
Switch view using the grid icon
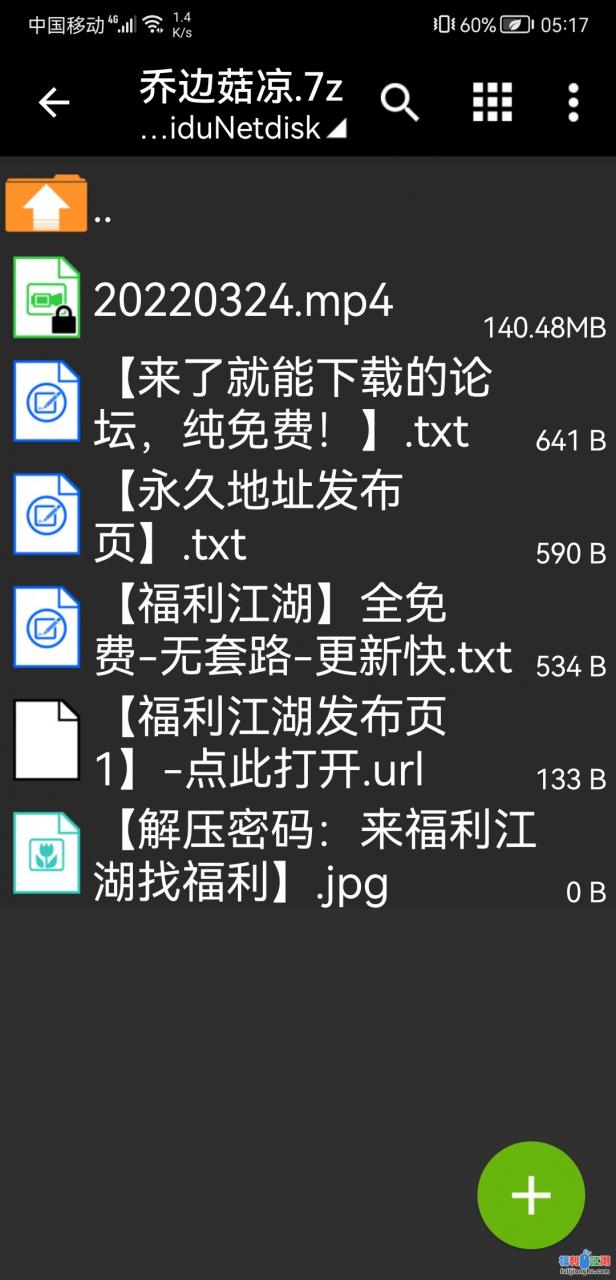pos(492,102)
